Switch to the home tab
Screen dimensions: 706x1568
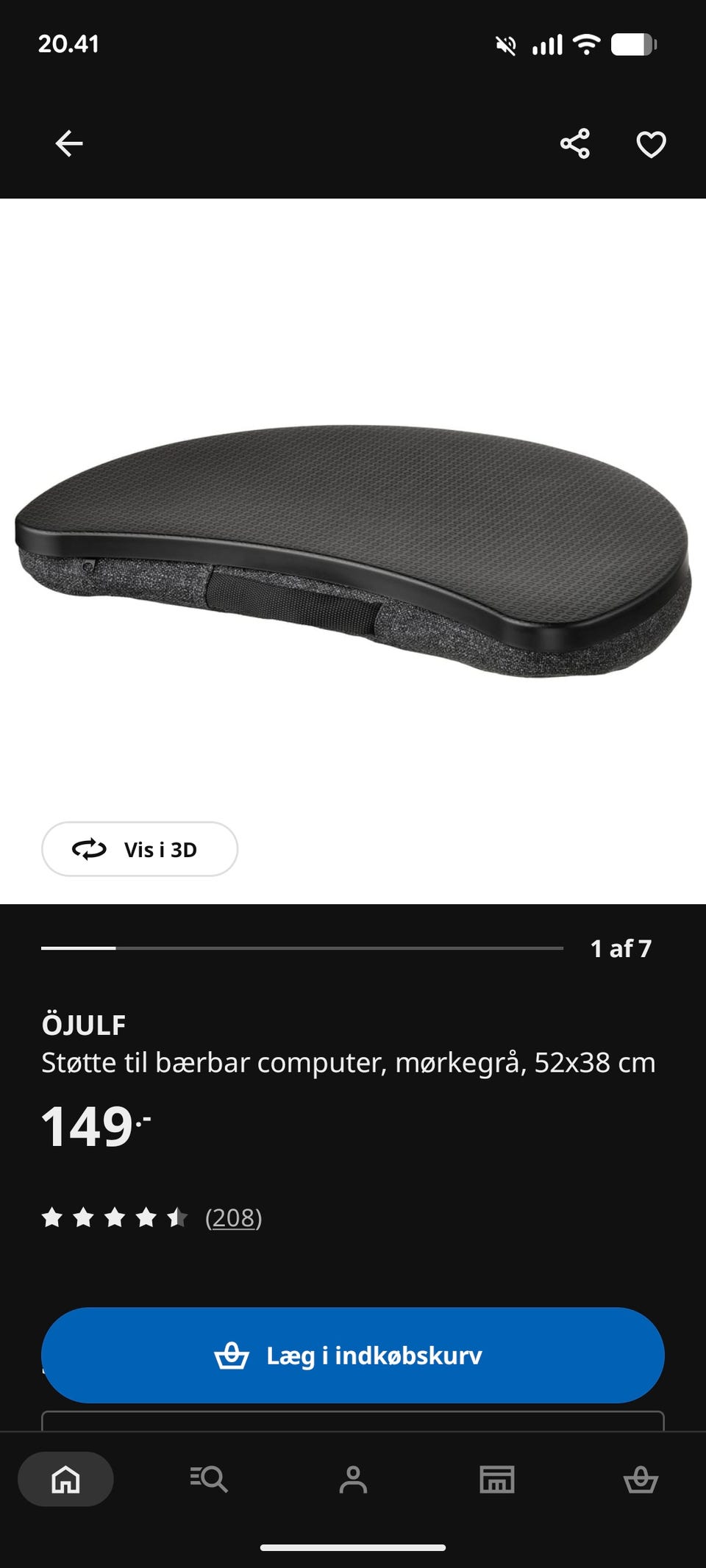coord(65,1479)
